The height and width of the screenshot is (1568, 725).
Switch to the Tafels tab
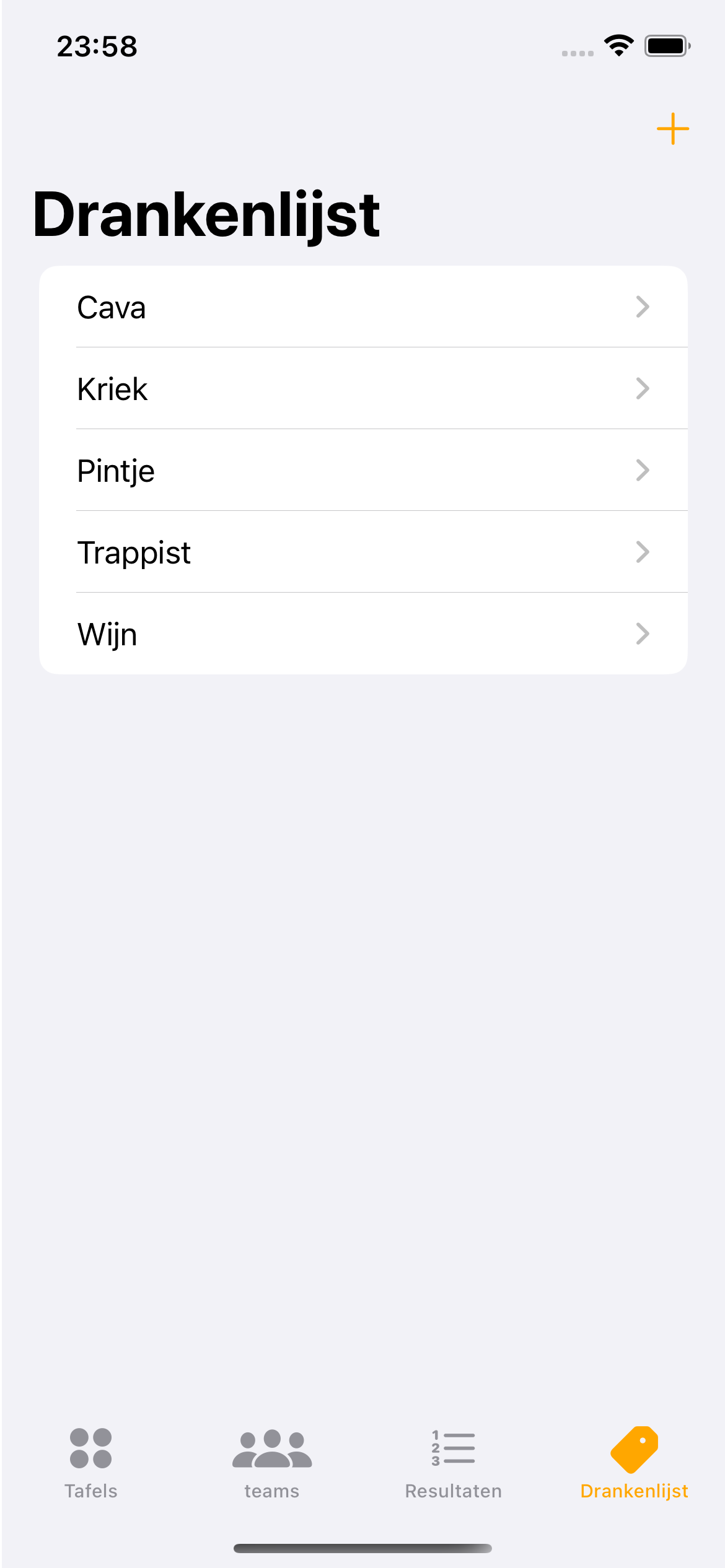91,1463
